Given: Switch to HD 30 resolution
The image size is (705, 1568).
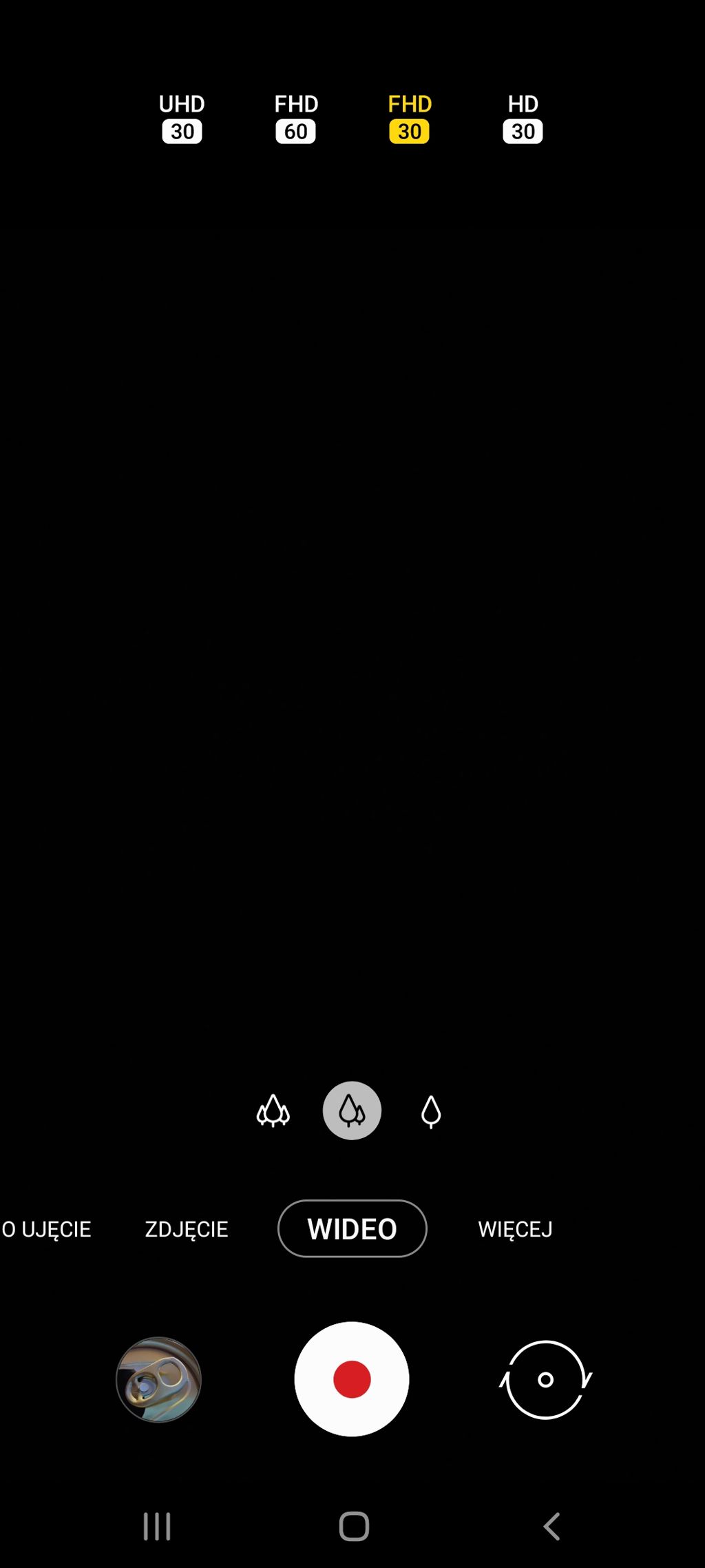Looking at the screenshot, I should 523,118.
